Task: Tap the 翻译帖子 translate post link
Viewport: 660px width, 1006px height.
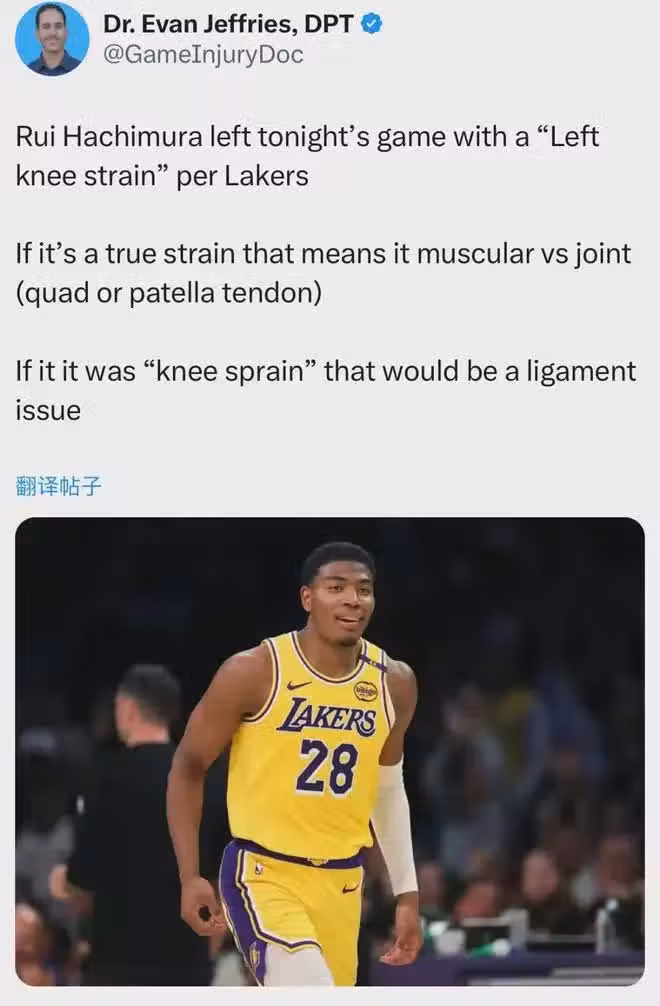Action: [59, 487]
